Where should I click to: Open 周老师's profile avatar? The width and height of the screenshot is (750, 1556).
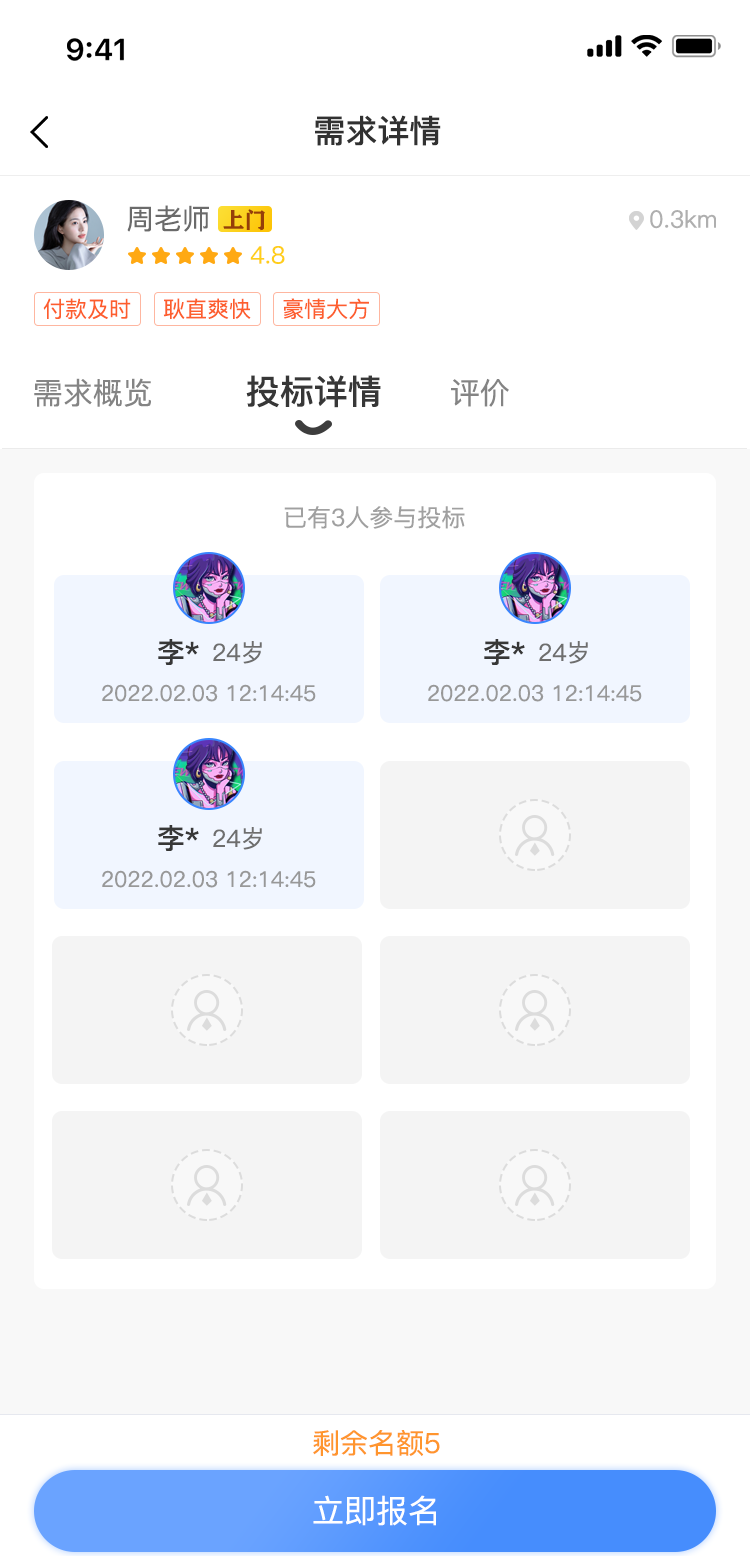point(69,235)
